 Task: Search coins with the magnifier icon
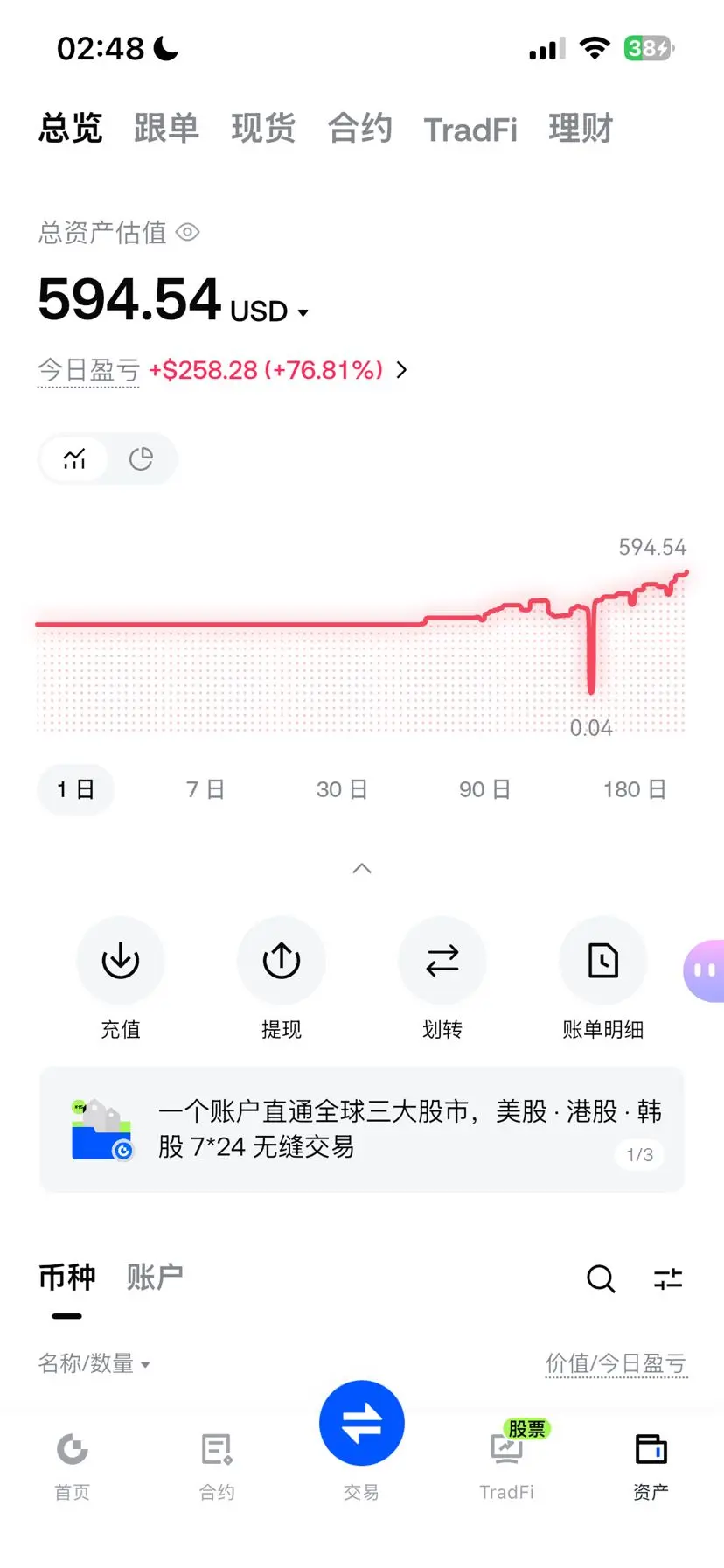pos(601,1278)
